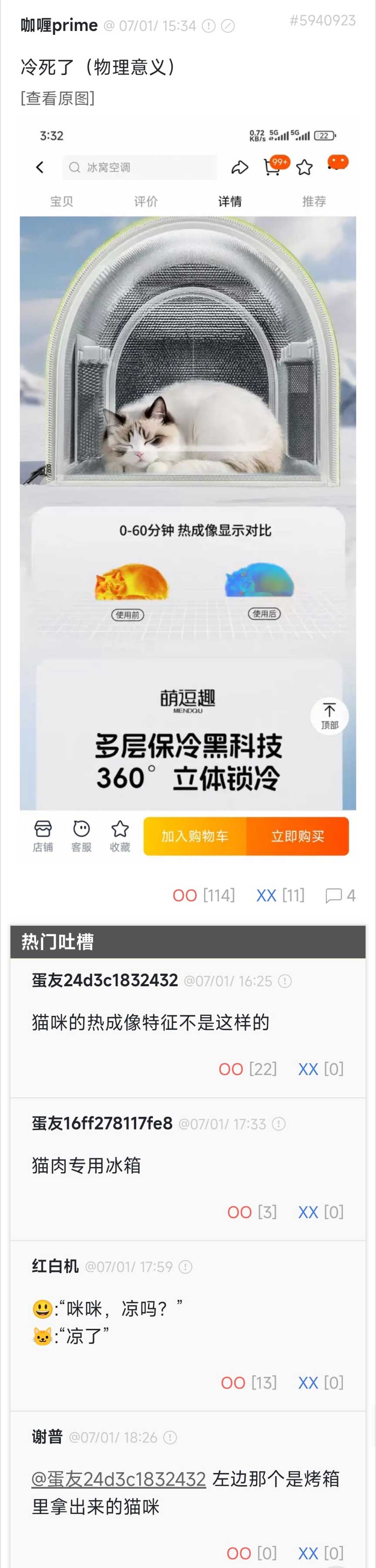Viewport: 376px width, 1568px height.
Task: Open the comments bubble showing 4
Action: 340,895
